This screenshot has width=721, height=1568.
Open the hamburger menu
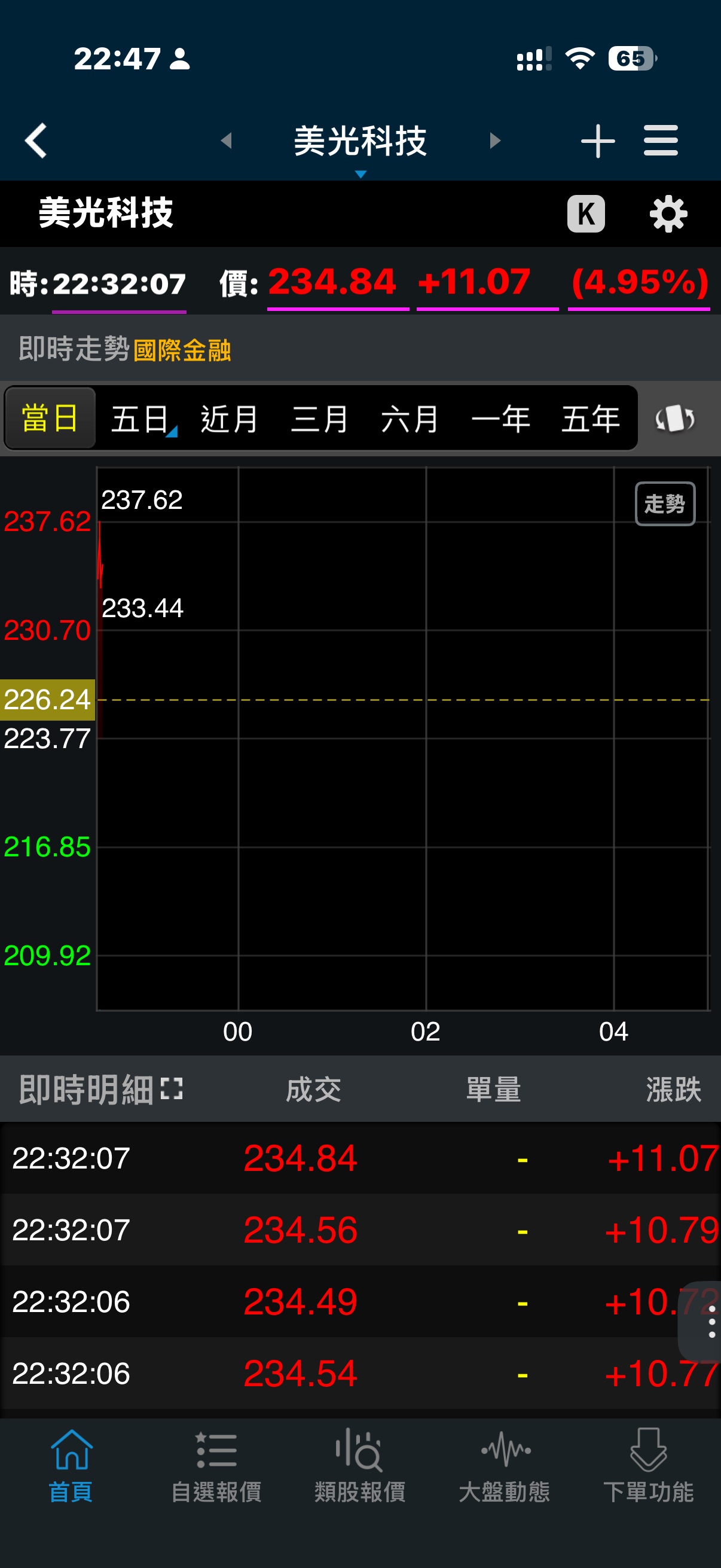pyautogui.click(x=661, y=141)
